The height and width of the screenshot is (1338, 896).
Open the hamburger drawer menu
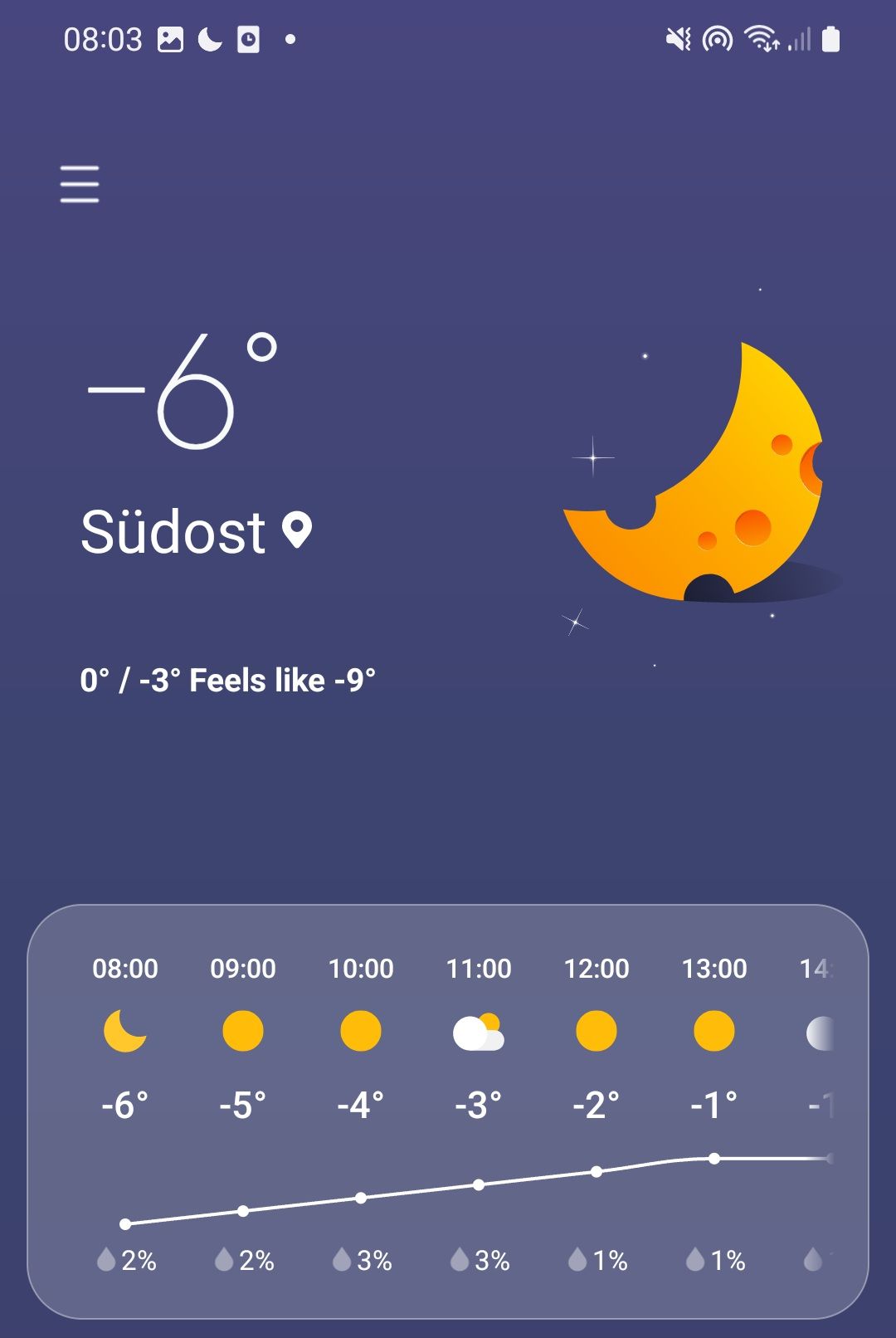coord(80,183)
